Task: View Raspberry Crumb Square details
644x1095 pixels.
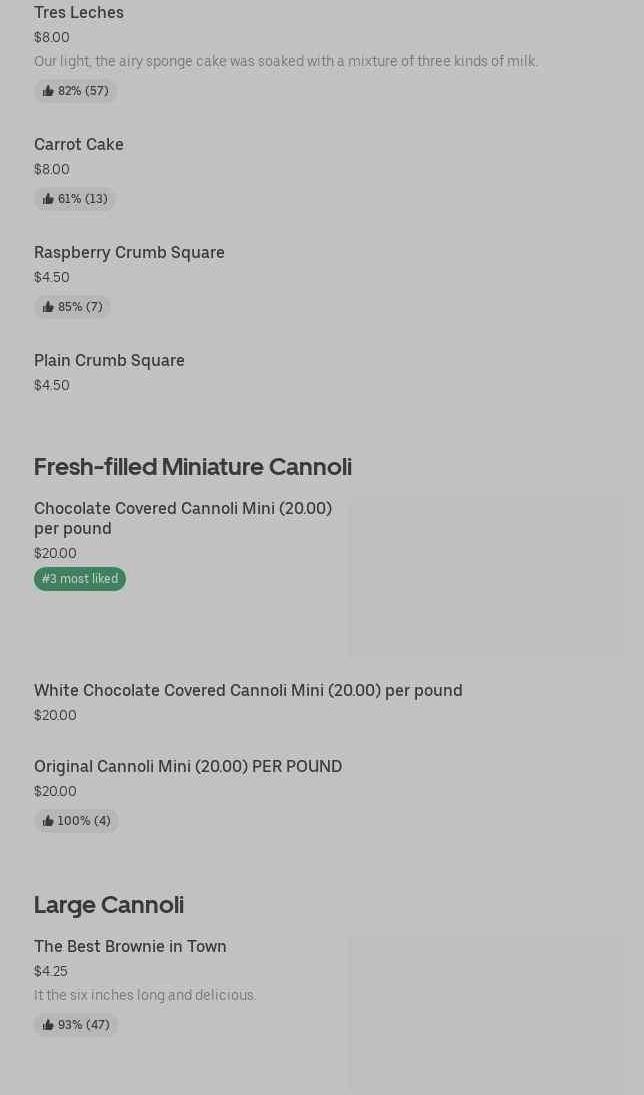Action: (x=129, y=252)
